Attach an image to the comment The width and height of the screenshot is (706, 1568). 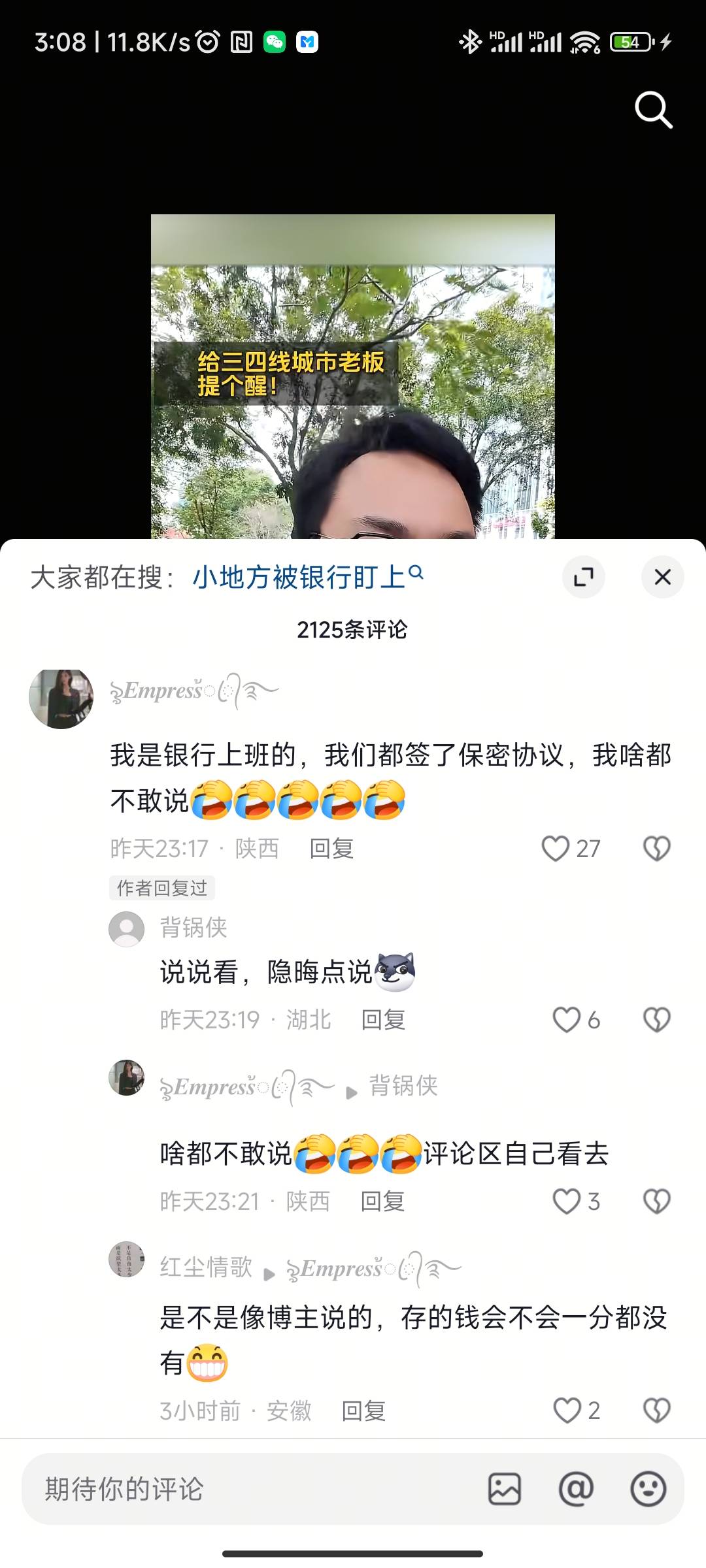click(505, 1489)
